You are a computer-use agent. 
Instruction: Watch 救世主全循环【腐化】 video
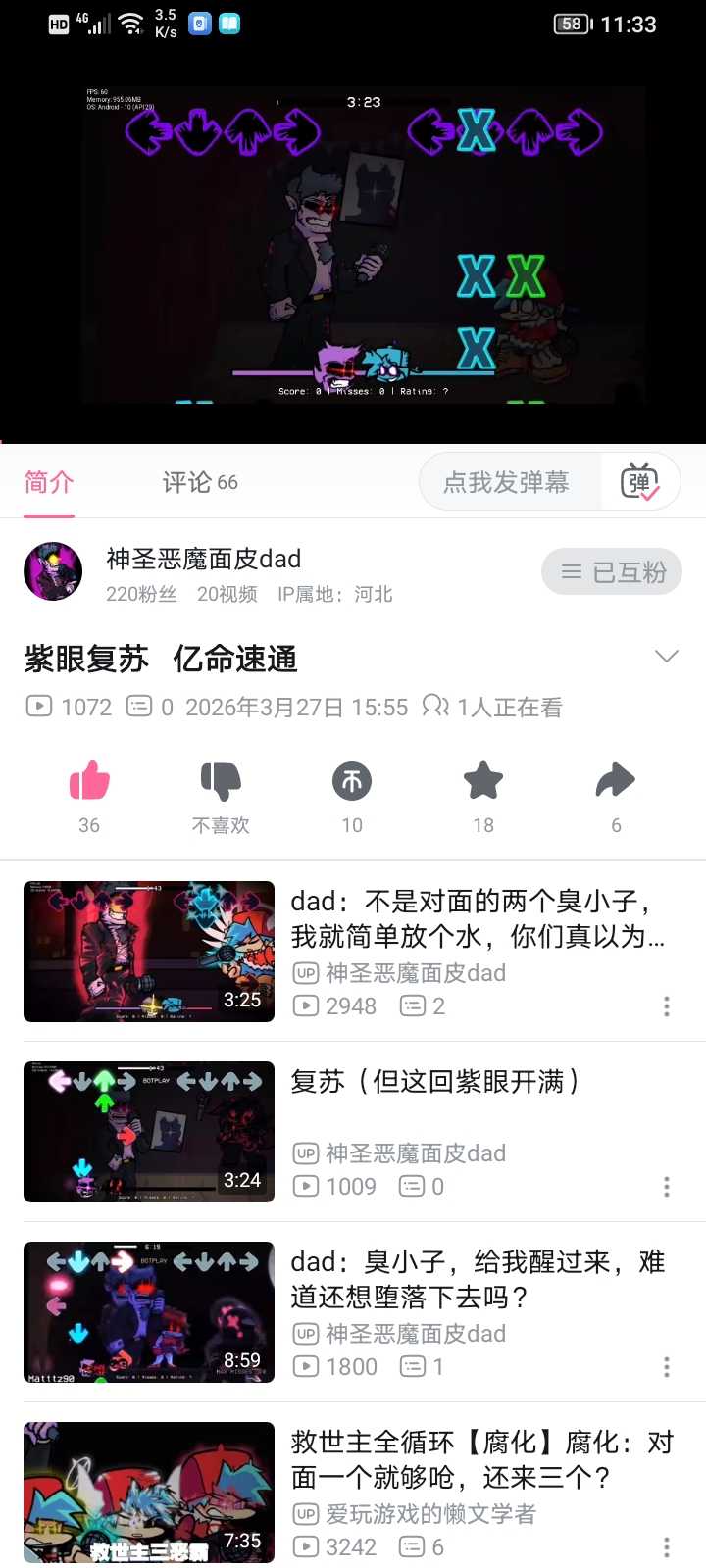[149, 1493]
